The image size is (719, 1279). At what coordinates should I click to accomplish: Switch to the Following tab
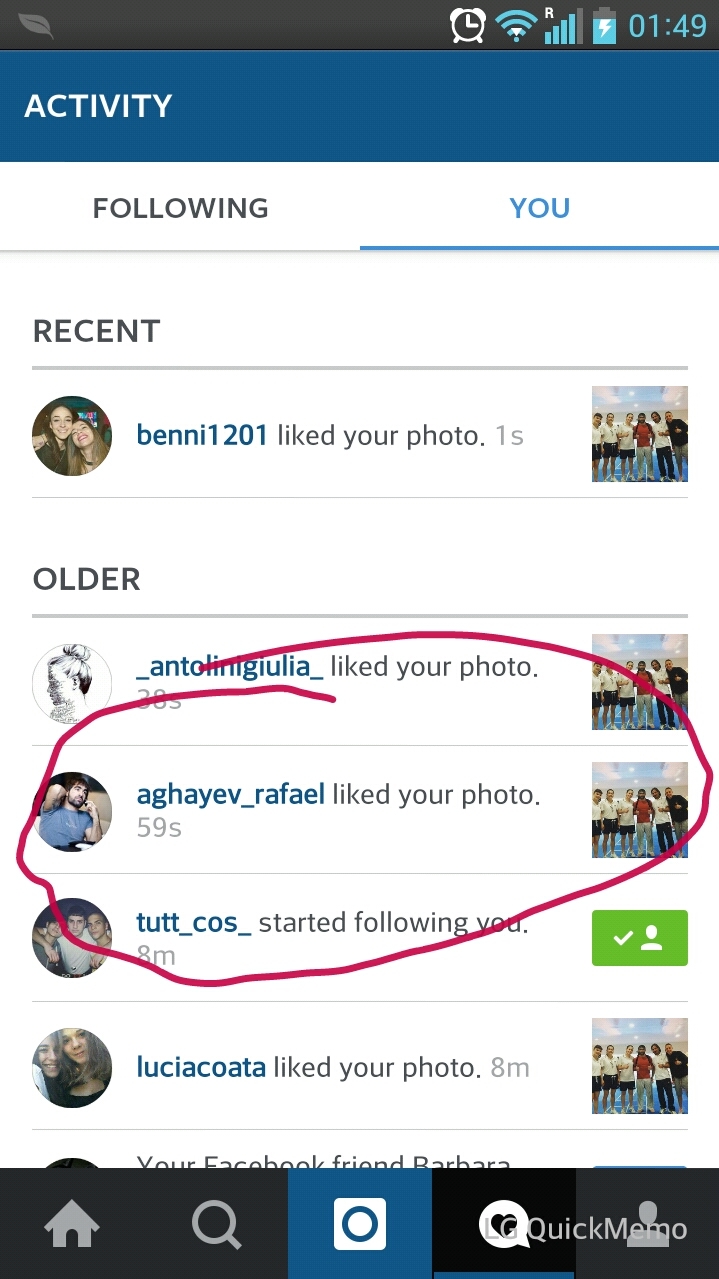180,208
